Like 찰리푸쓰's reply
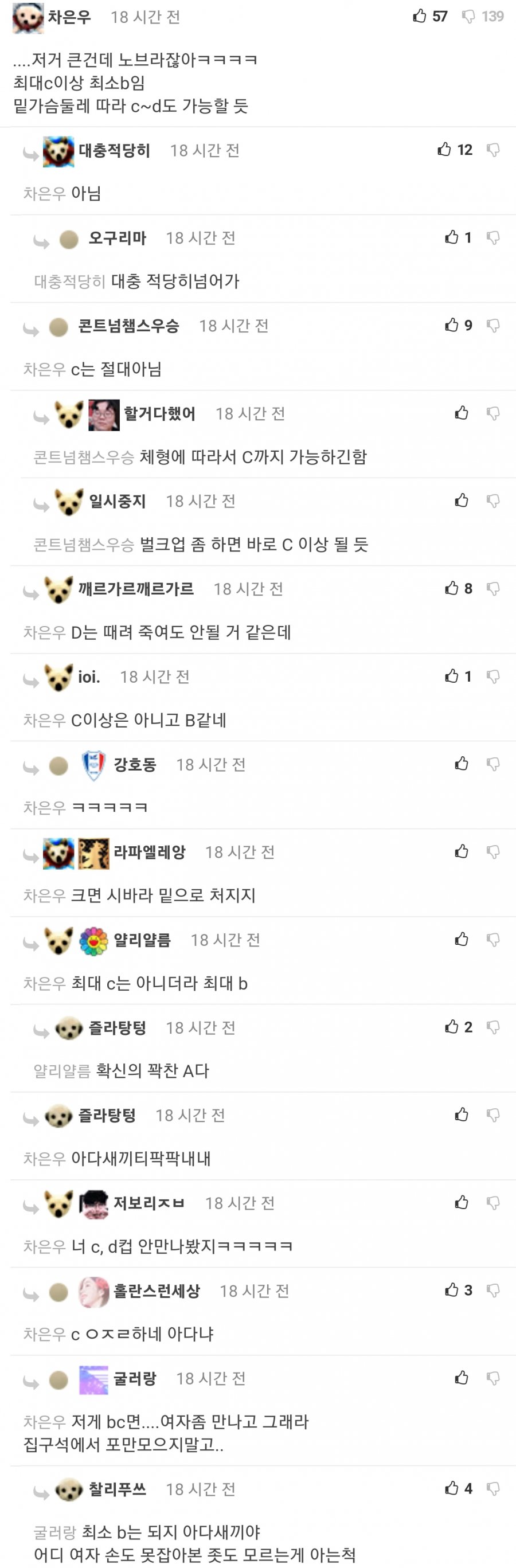Viewport: 516px width, 1568px height. [x=452, y=1488]
